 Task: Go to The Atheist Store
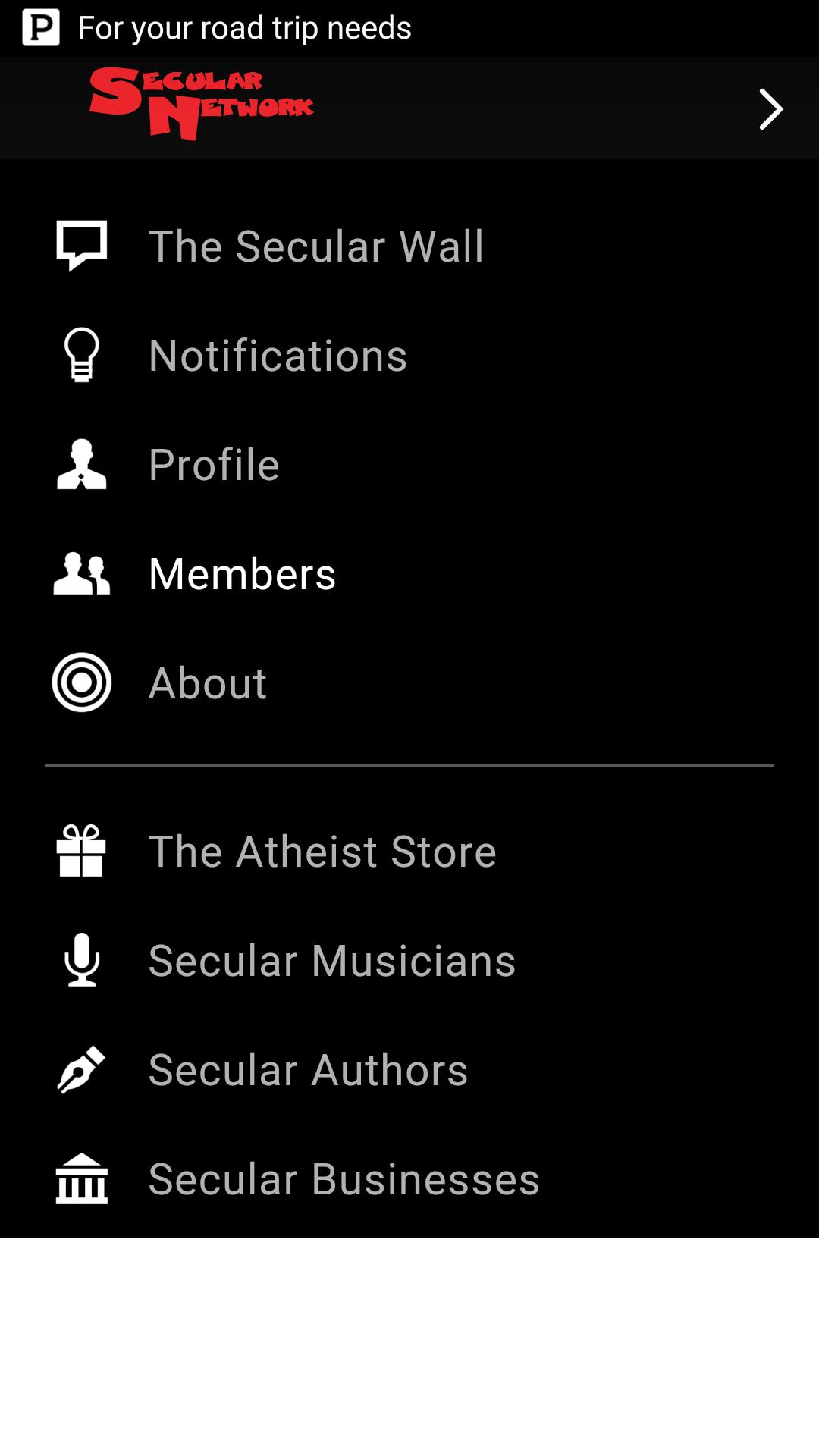point(322,850)
